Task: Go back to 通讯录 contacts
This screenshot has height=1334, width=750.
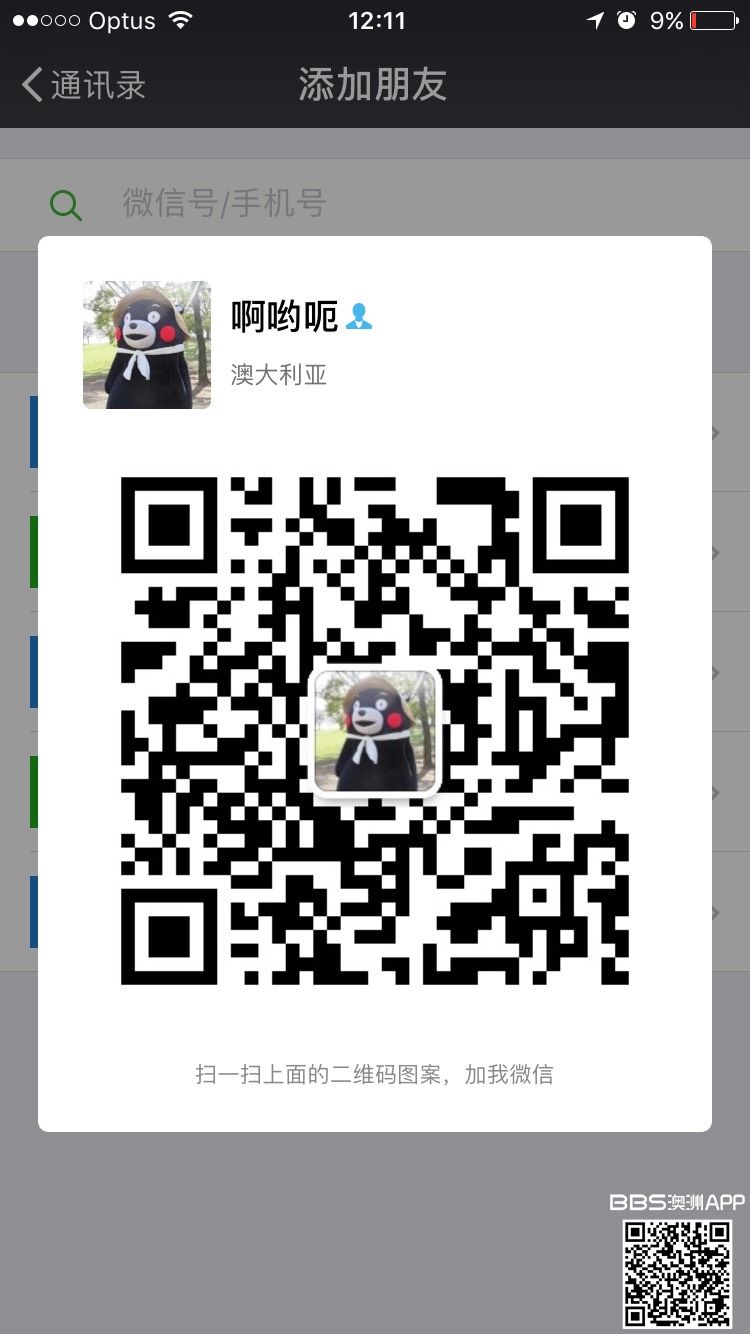Action: [84, 85]
